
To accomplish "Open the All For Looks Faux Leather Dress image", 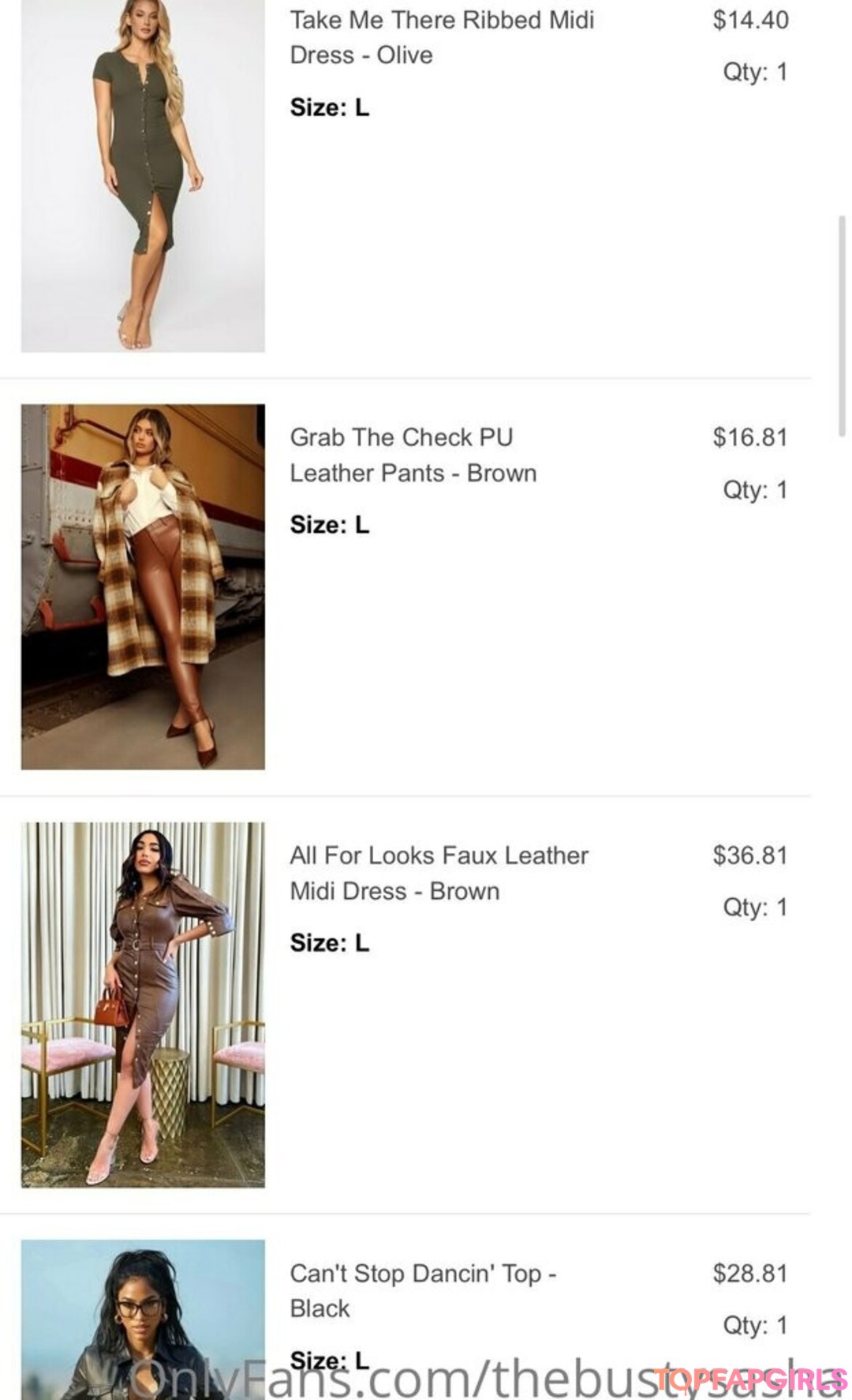I will [x=143, y=1004].
